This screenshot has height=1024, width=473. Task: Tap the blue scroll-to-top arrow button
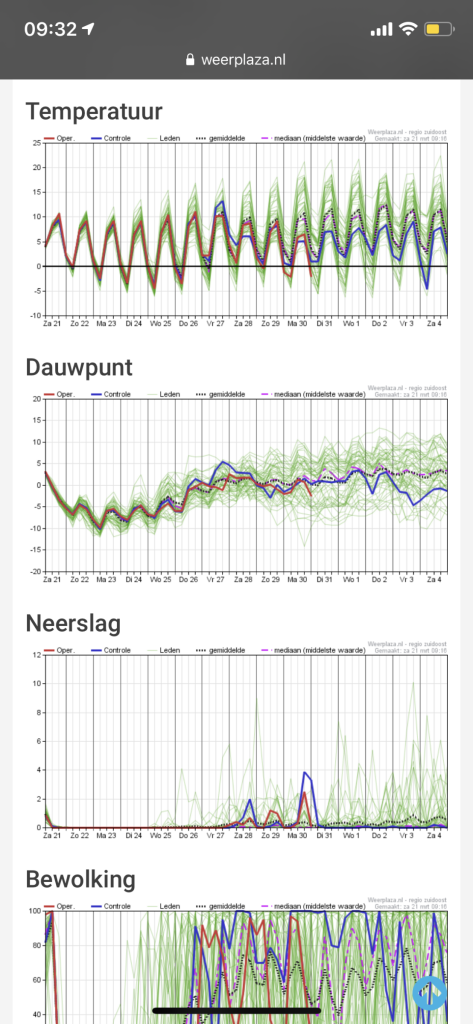point(429,994)
